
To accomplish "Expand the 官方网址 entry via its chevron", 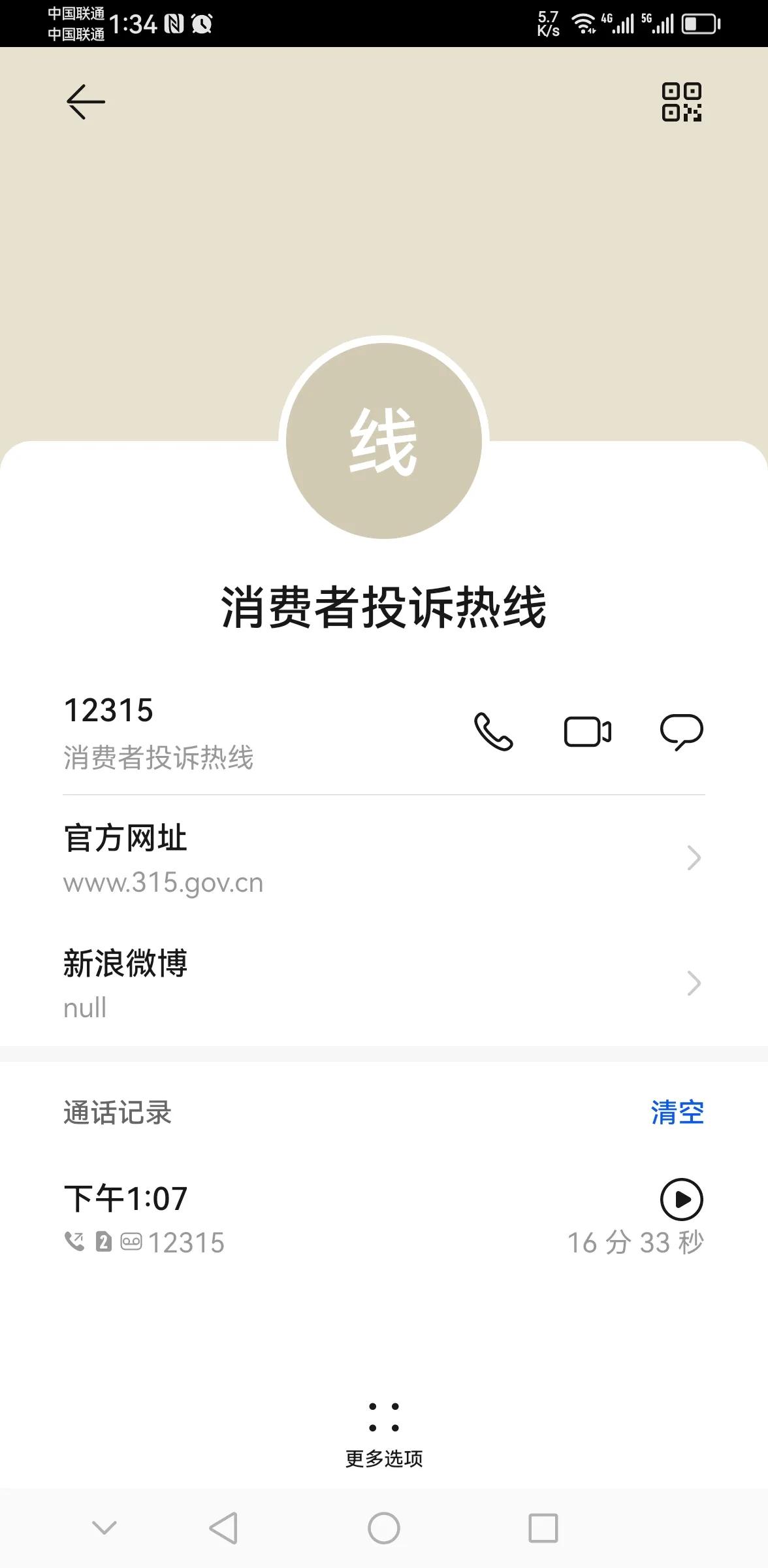I will [x=692, y=859].
